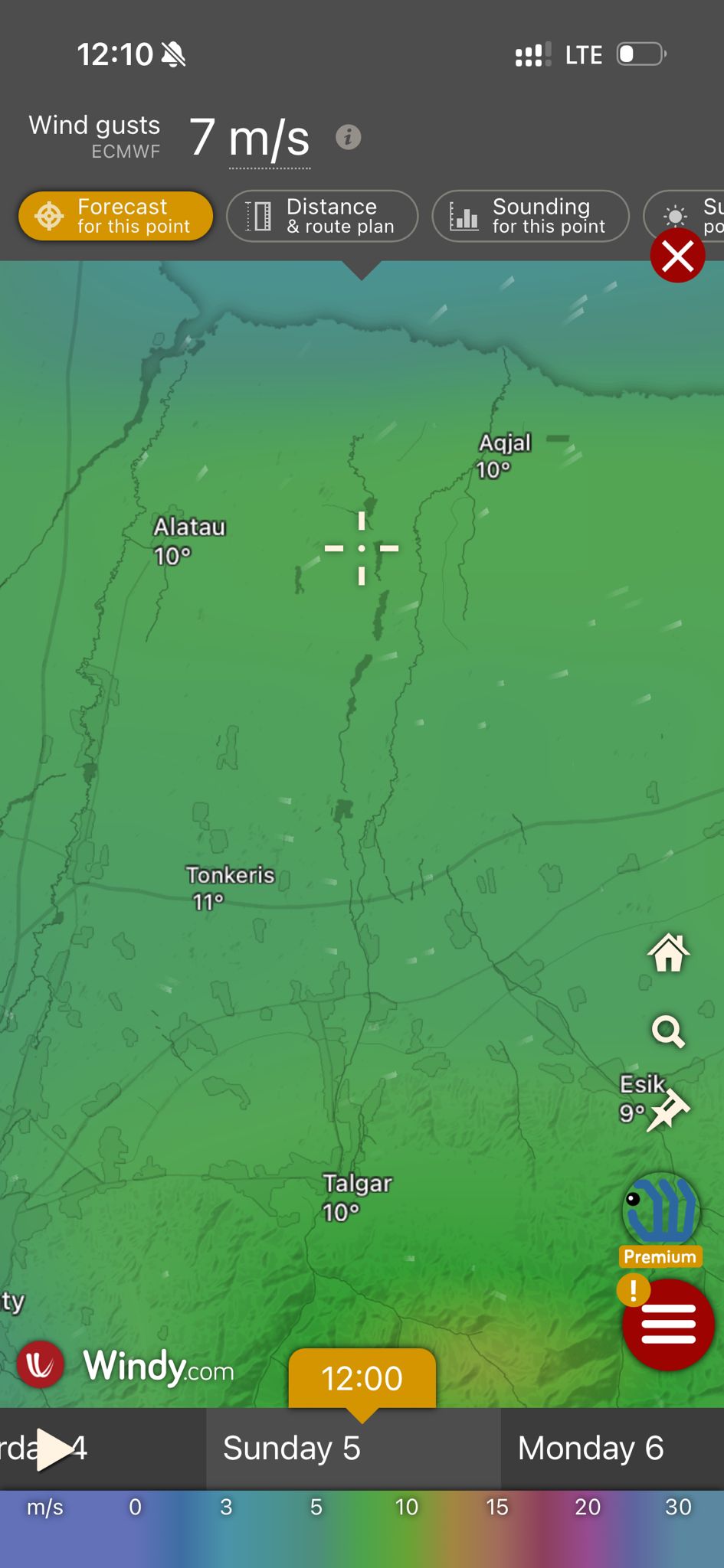The image size is (724, 1568).
Task: Pin this location
Action: pos(668,1110)
